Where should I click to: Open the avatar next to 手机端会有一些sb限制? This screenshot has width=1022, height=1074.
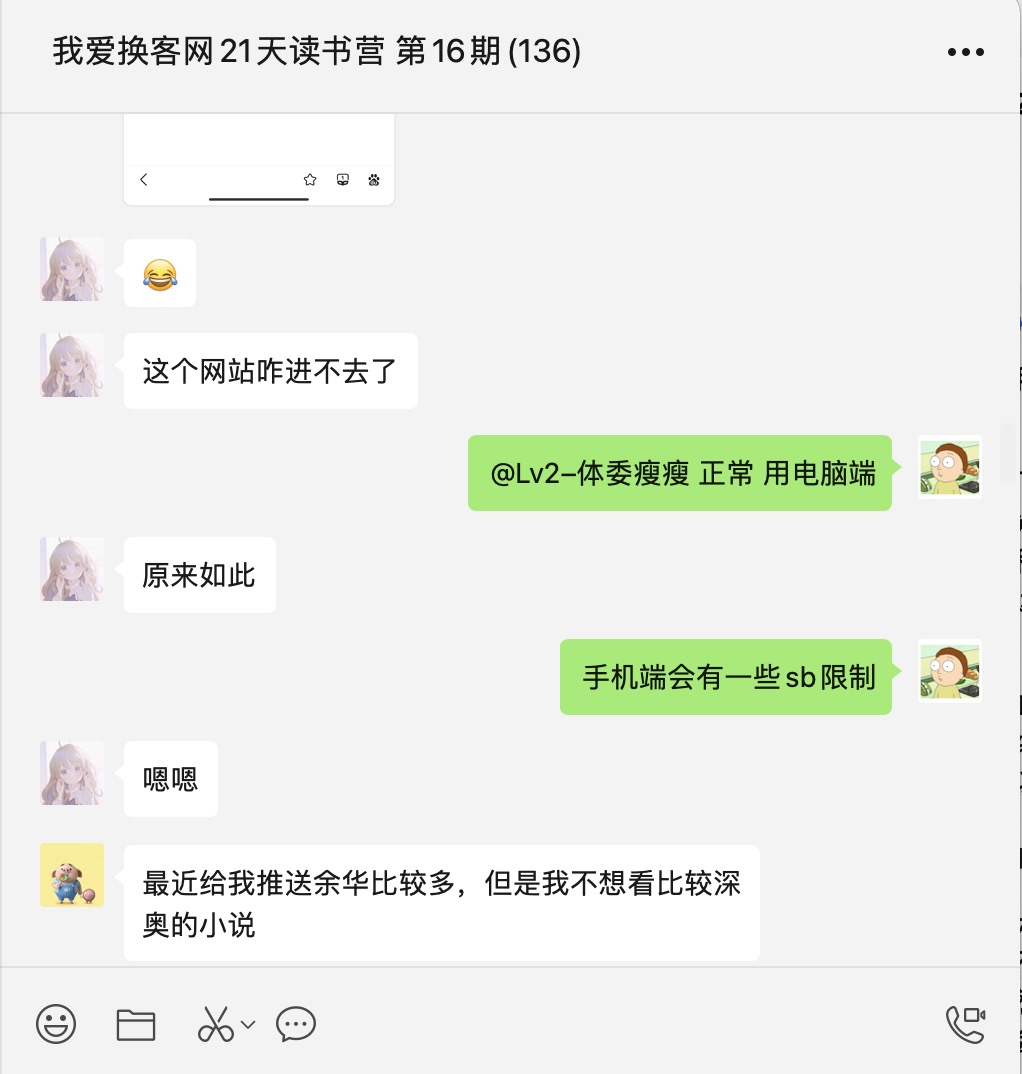[x=950, y=670]
